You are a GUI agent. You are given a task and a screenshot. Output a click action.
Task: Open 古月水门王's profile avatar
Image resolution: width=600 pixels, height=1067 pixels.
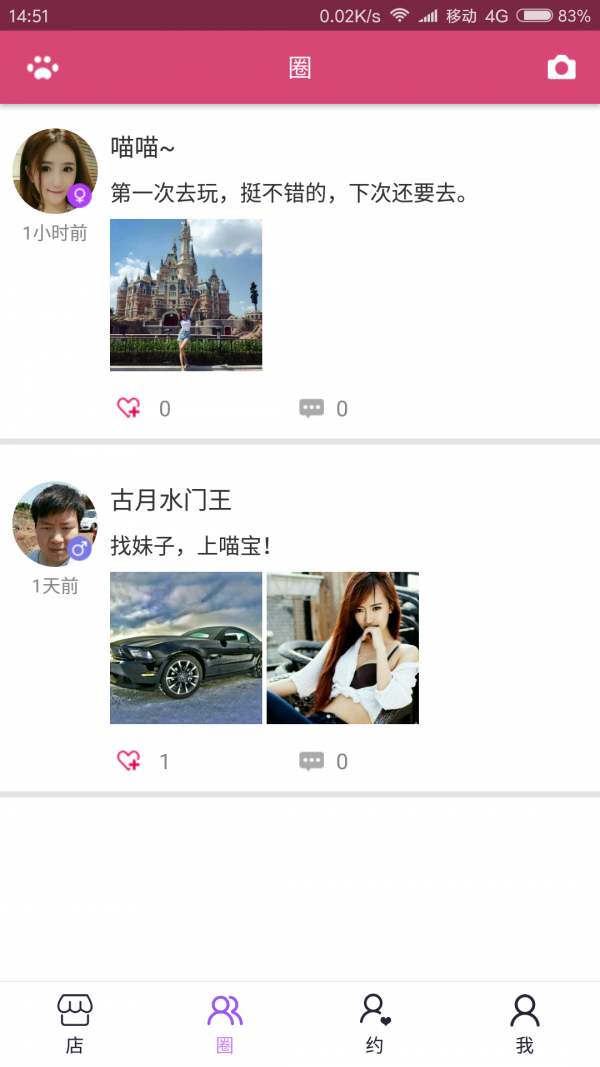(x=55, y=524)
